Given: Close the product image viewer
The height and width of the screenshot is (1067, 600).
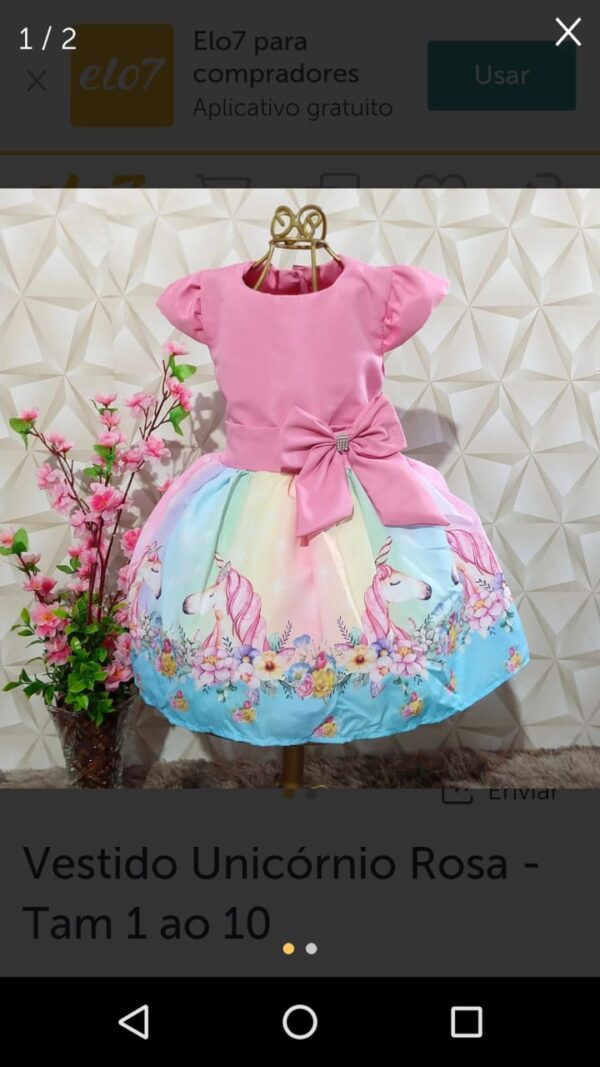Looking at the screenshot, I should coord(567,32).
